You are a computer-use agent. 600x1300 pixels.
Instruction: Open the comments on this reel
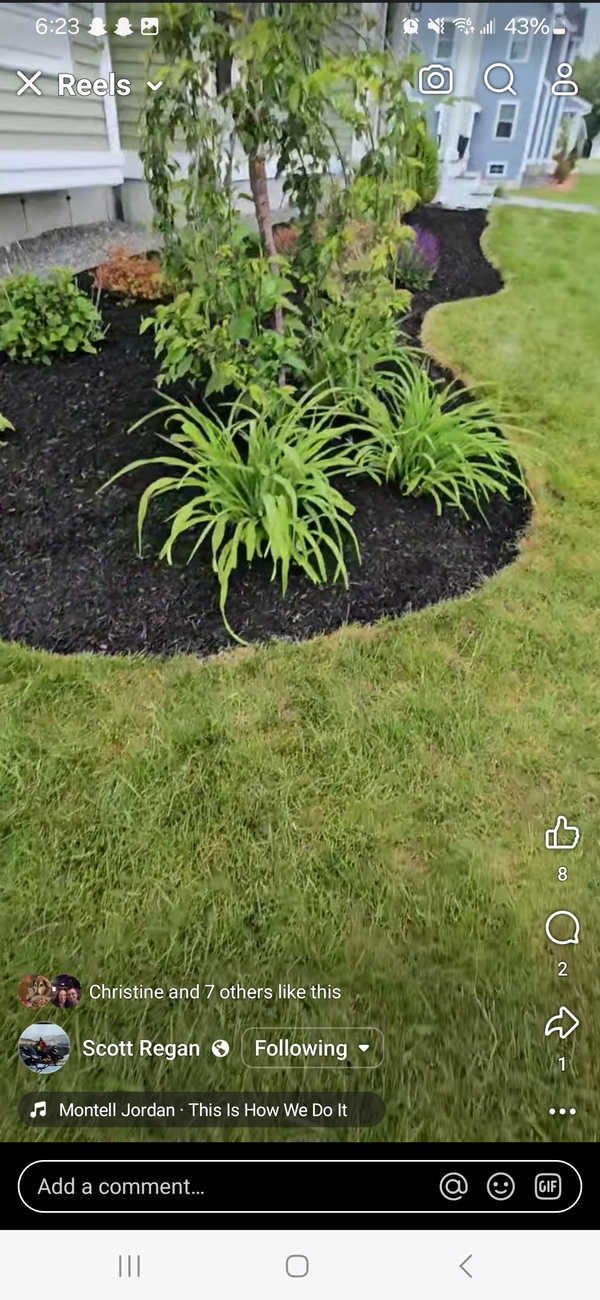click(562, 929)
